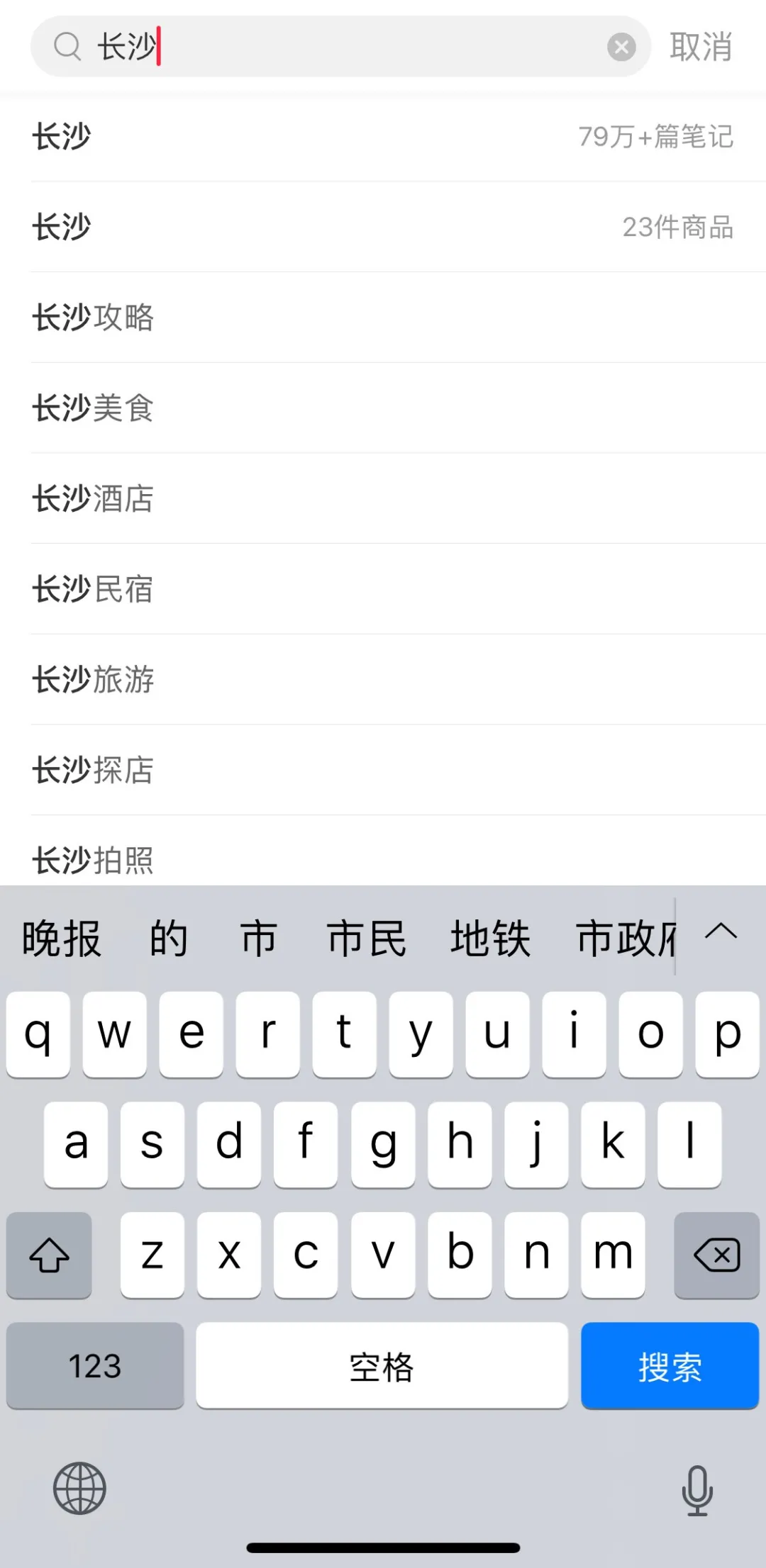Image resolution: width=766 pixels, height=1568 pixels.
Task: Open the 长沙 result with 23件商品
Action: click(383, 228)
